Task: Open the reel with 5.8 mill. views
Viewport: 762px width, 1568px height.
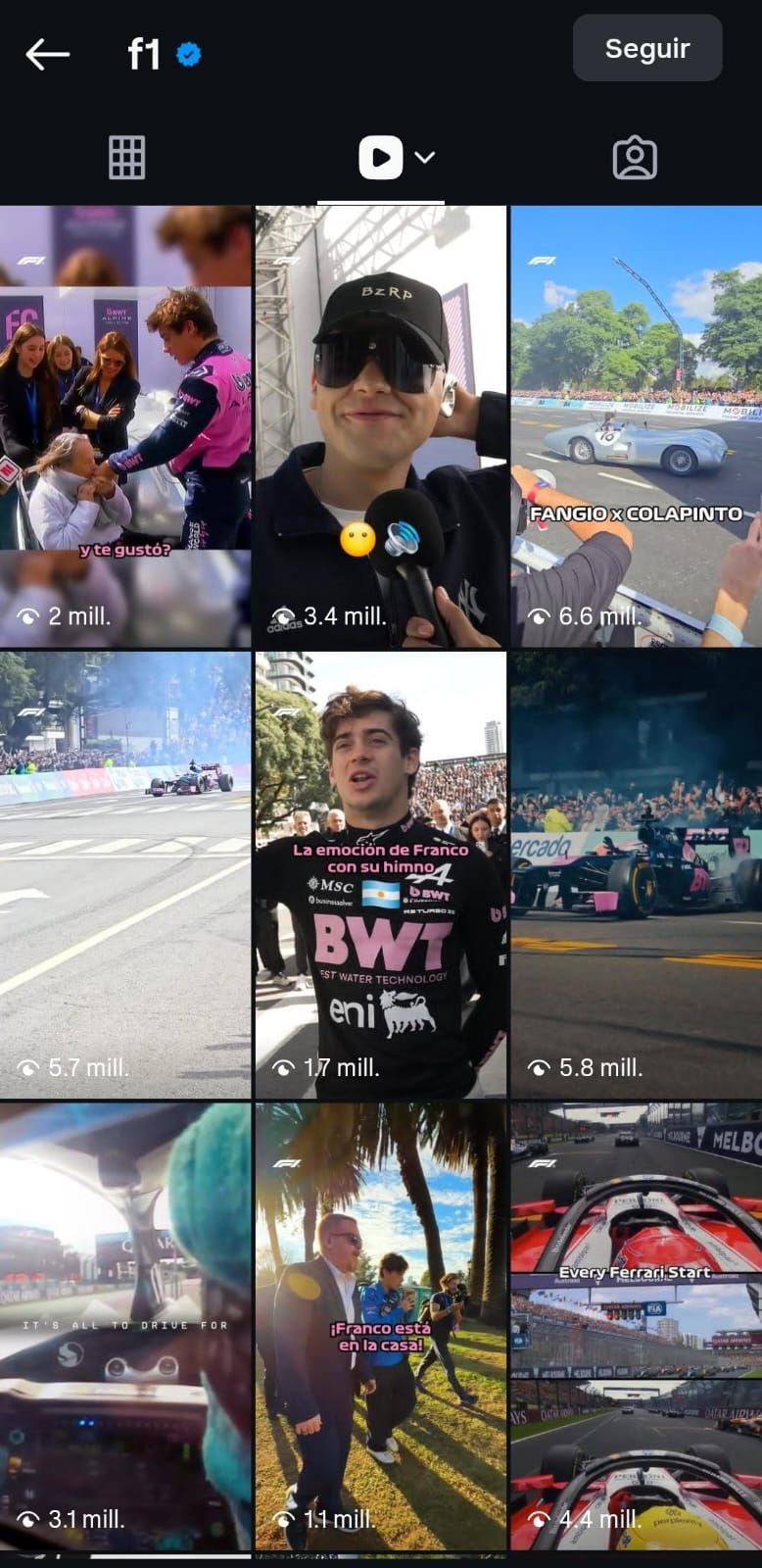Action: pos(636,874)
